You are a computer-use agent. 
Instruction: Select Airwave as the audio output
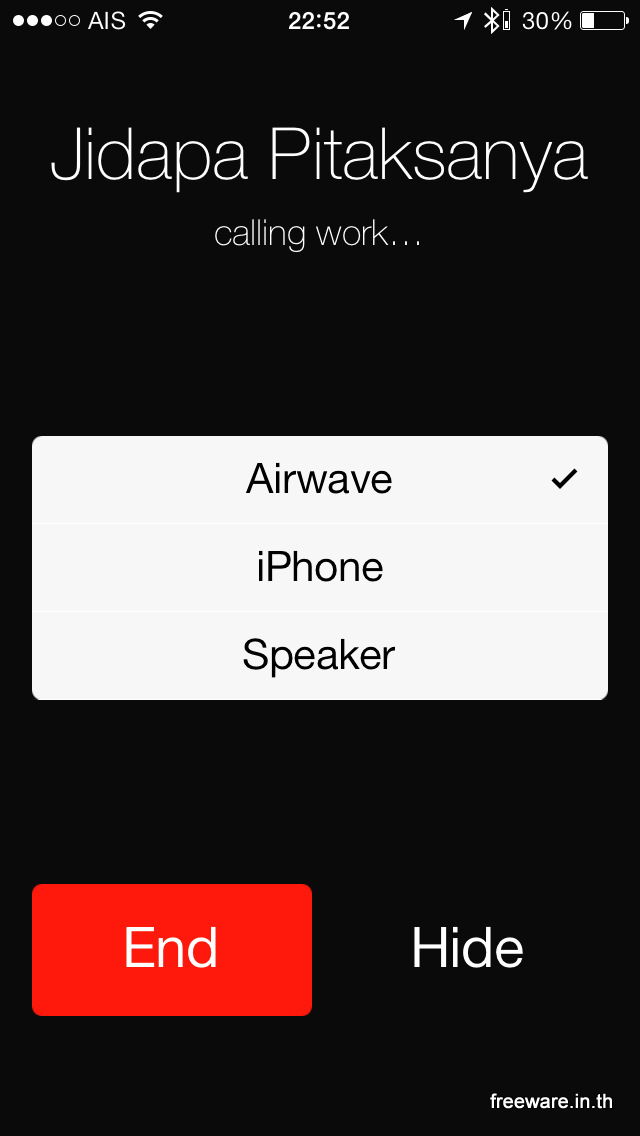point(320,480)
